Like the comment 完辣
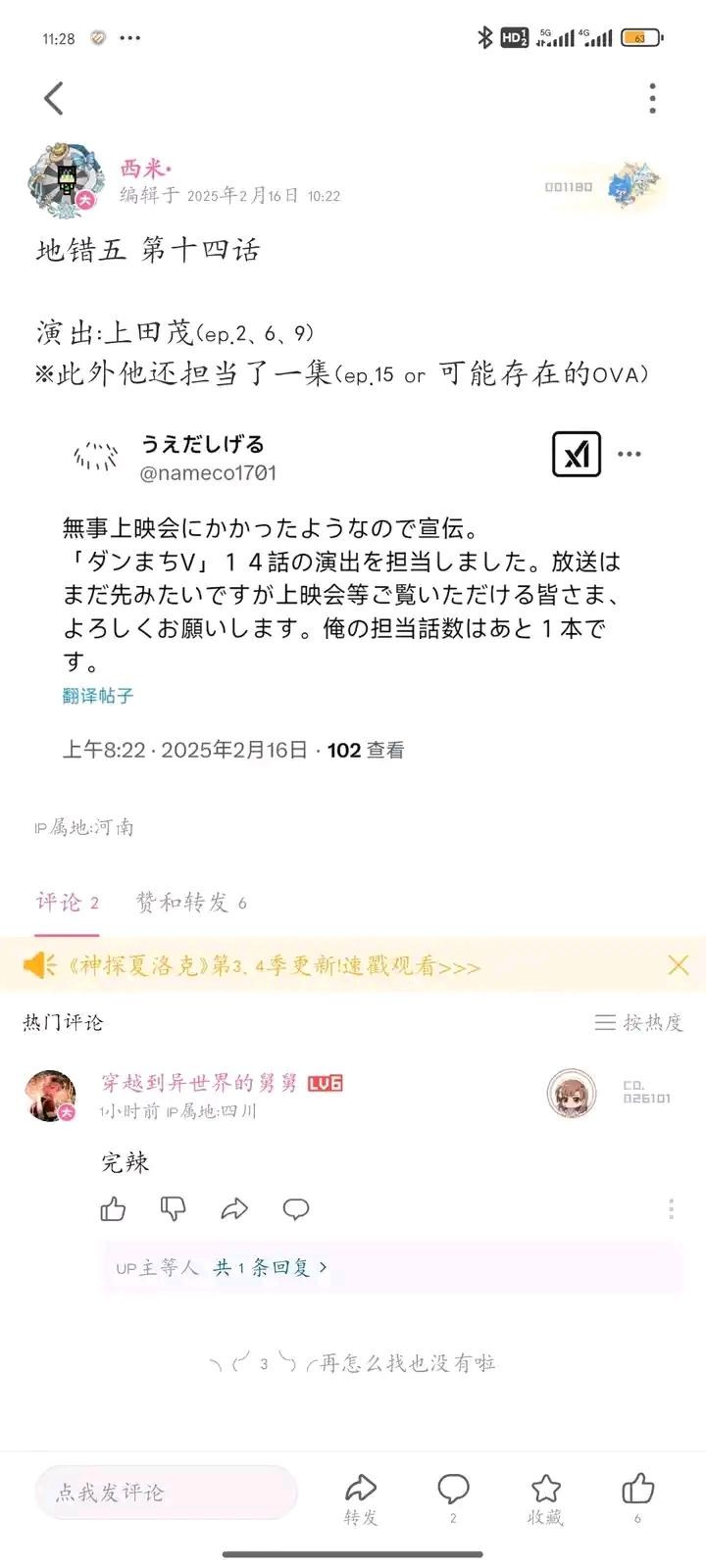 coord(113,1208)
